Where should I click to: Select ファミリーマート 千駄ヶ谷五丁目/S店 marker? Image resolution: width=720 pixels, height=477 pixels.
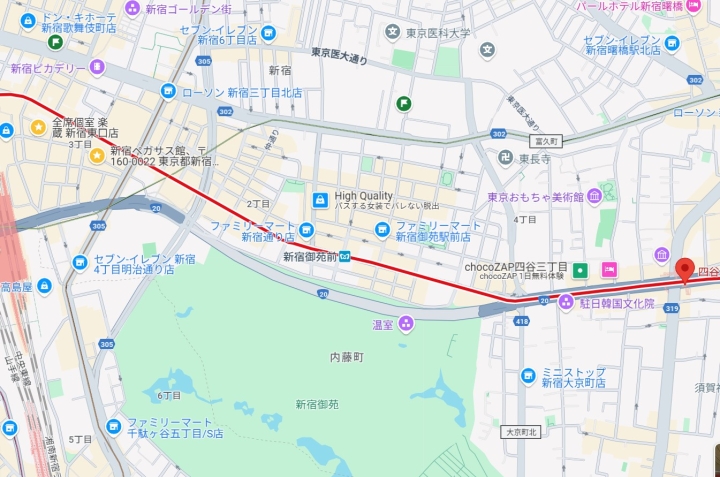point(113,427)
